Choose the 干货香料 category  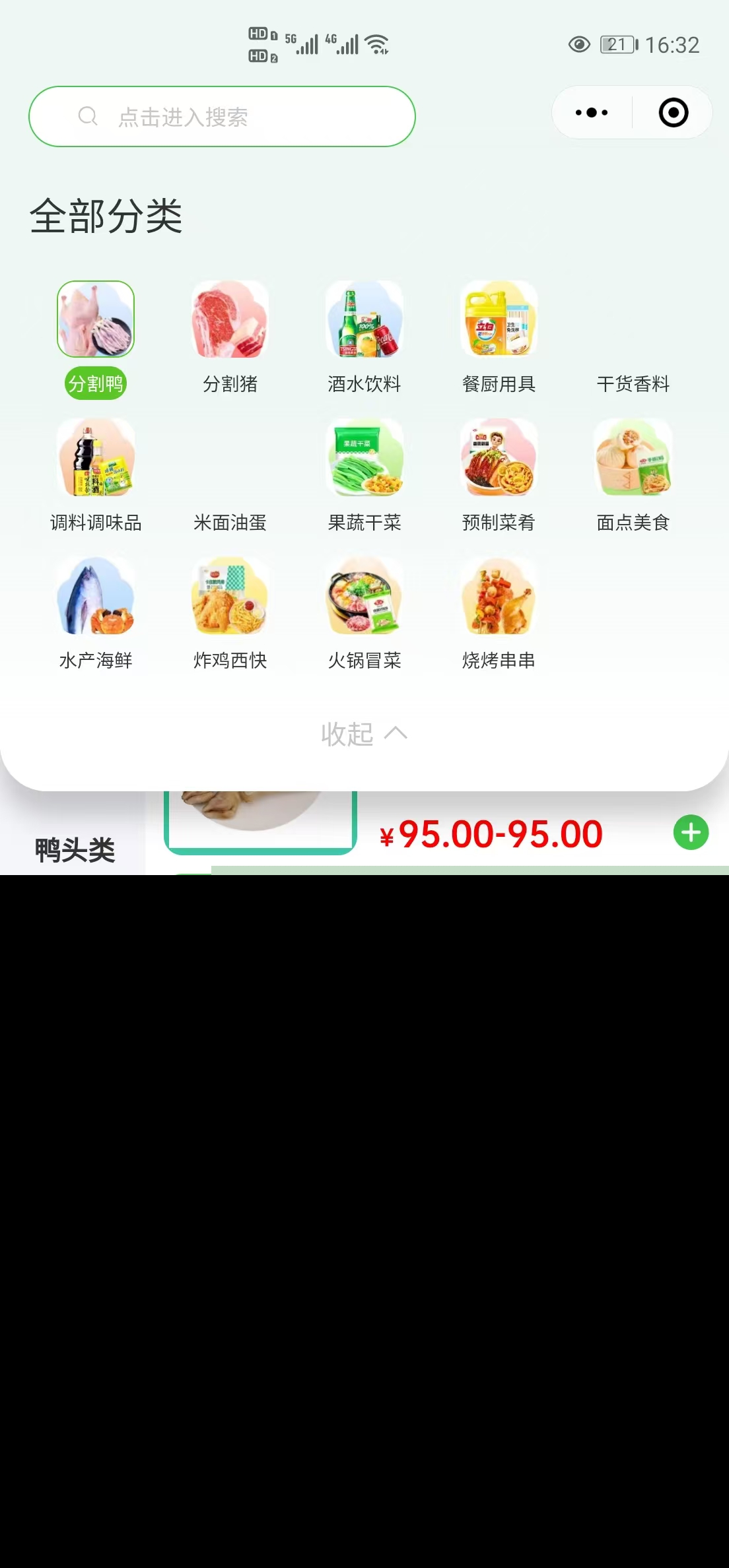633,383
